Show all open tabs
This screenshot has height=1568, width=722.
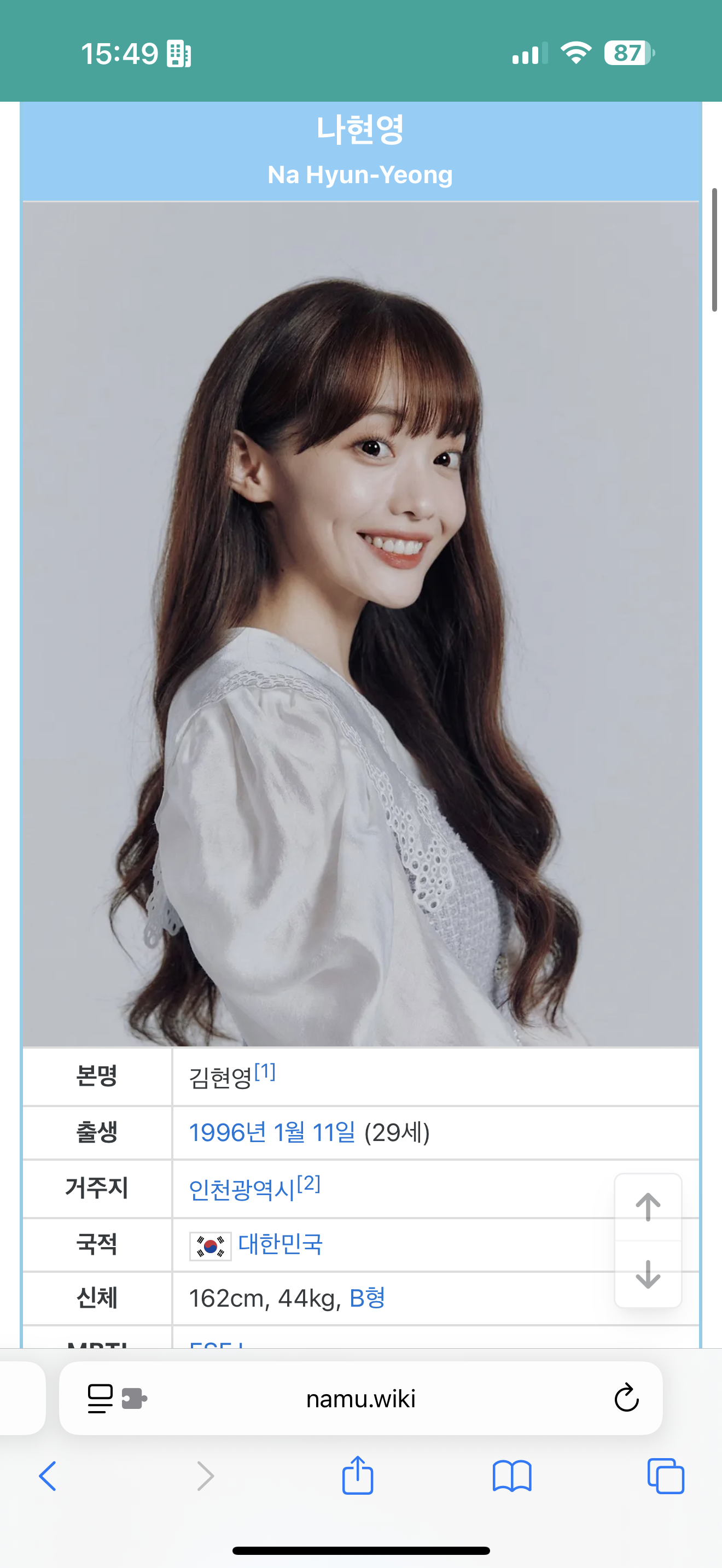click(665, 1476)
